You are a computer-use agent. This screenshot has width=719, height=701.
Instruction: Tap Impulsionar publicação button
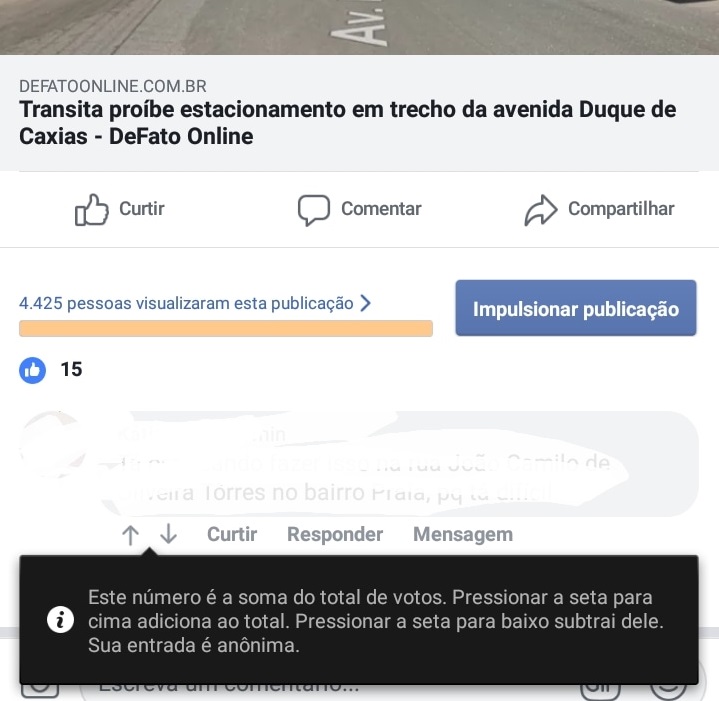[x=576, y=309]
